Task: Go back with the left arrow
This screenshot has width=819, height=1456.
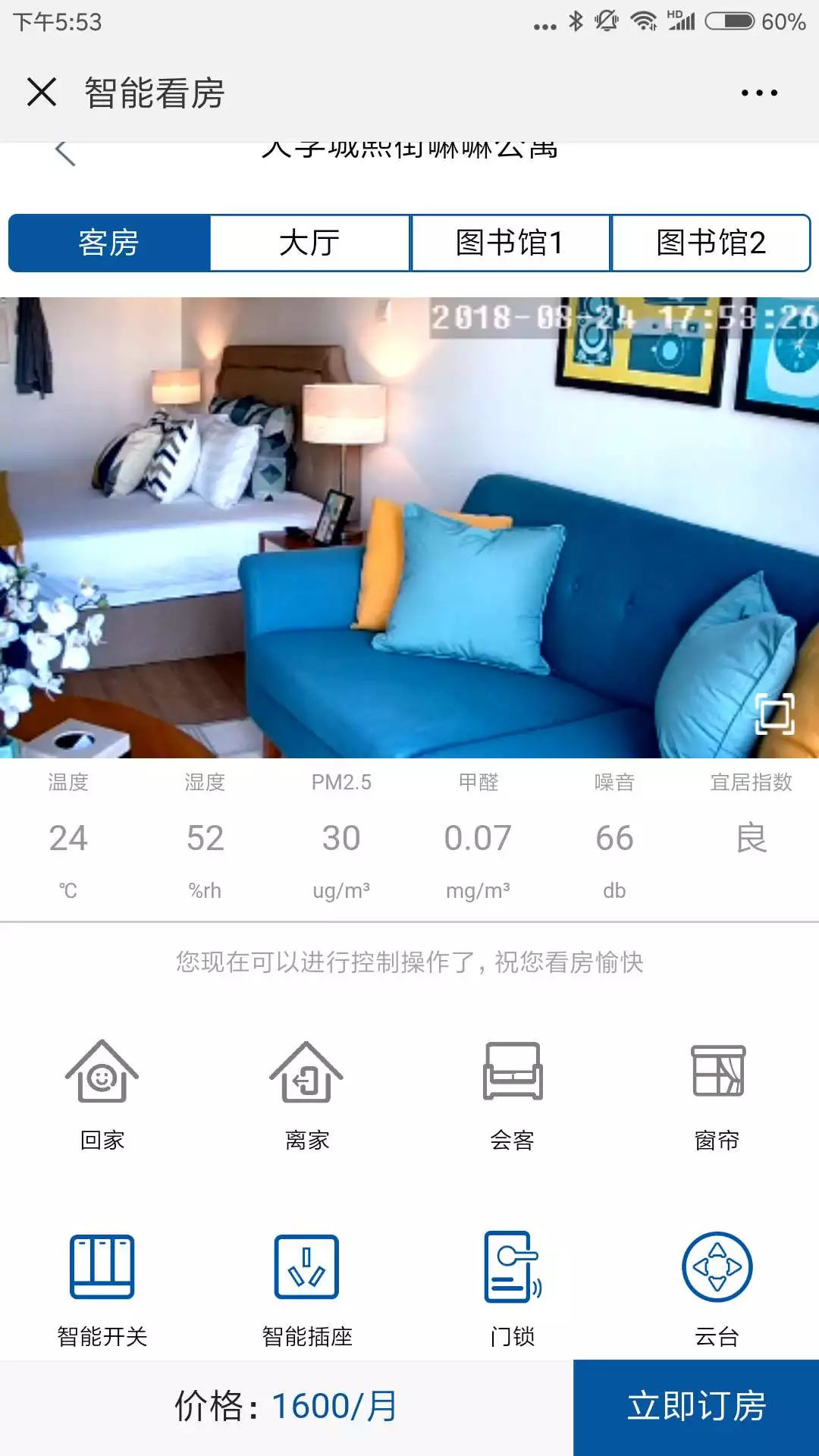Action: point(65,152)
